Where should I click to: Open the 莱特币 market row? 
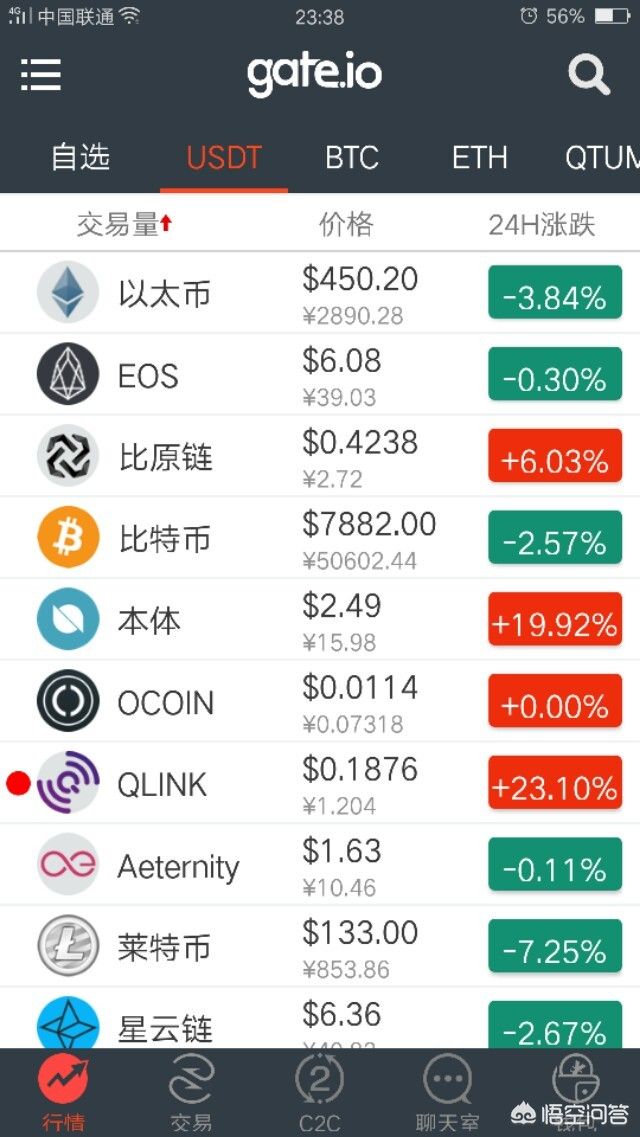(x=320, y=946)
